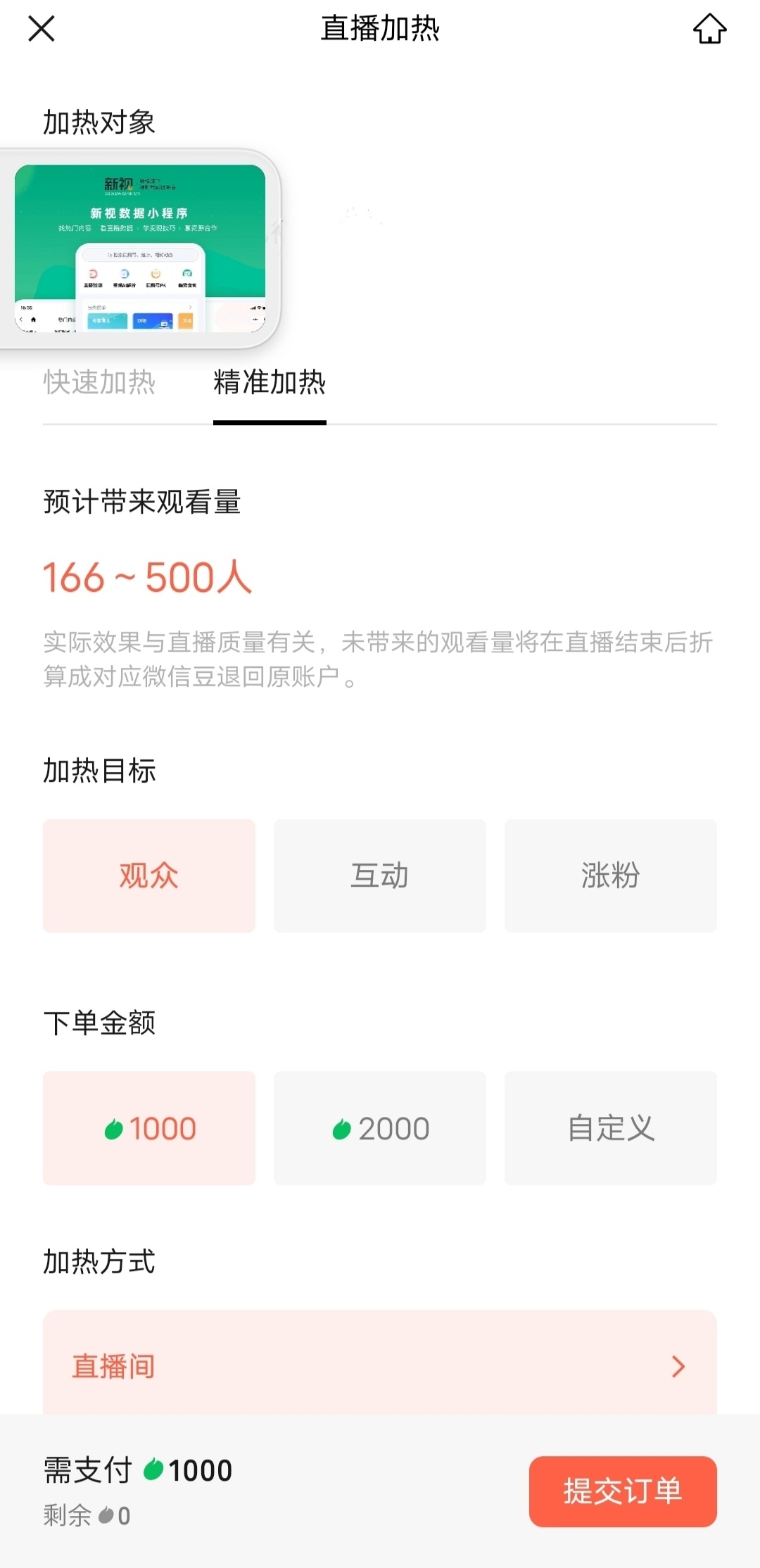The height and width of the screenshot is (1568, 760).
Task: Go to home via house icon
Action: coord(709,29)
